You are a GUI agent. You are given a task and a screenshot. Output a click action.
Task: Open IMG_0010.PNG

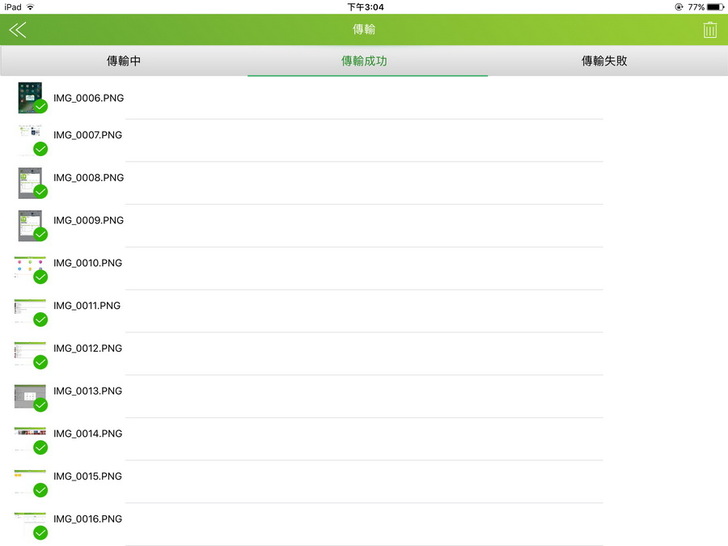click(88, 263)
